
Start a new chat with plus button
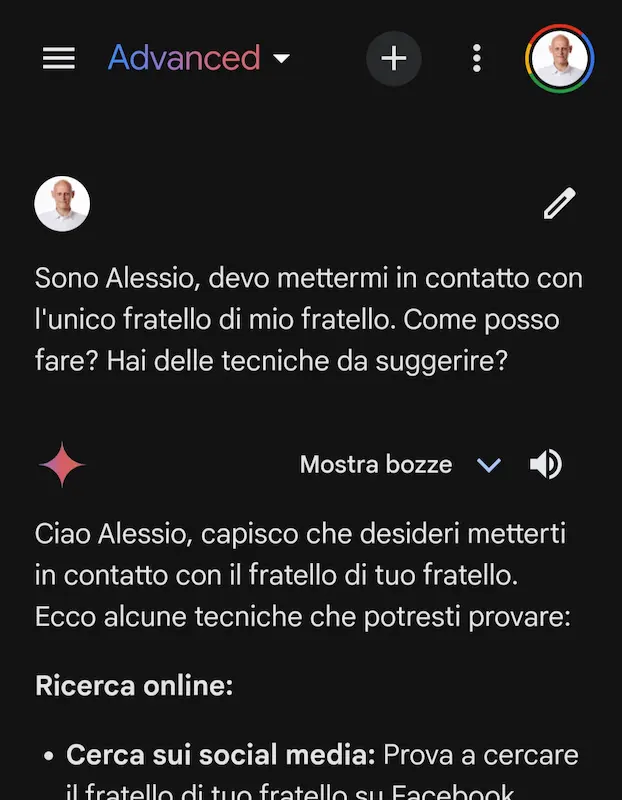click(394, 58)
